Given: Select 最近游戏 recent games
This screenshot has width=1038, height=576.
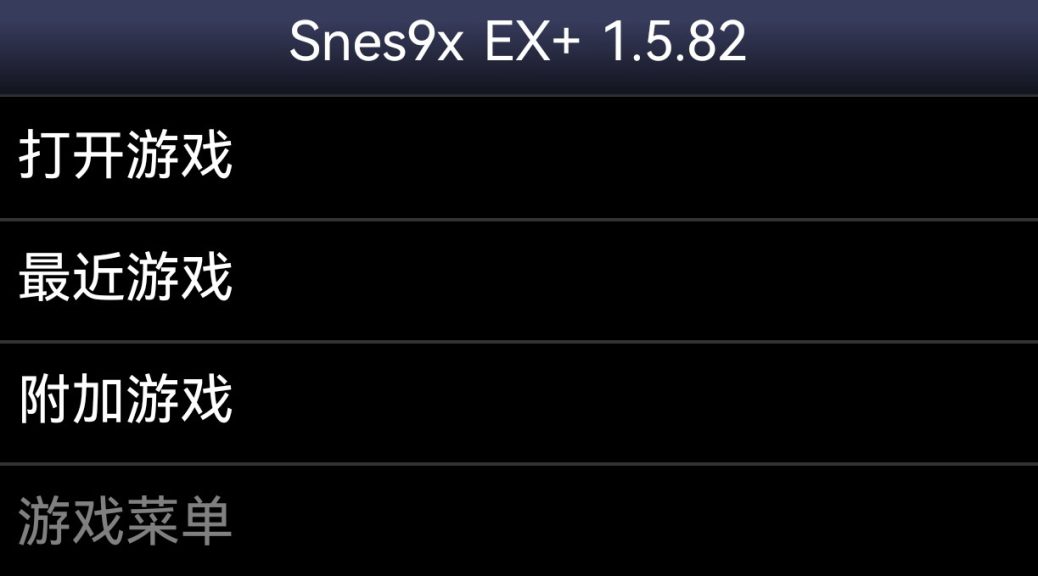Looking at the screenshot, I should coord(126,279).
